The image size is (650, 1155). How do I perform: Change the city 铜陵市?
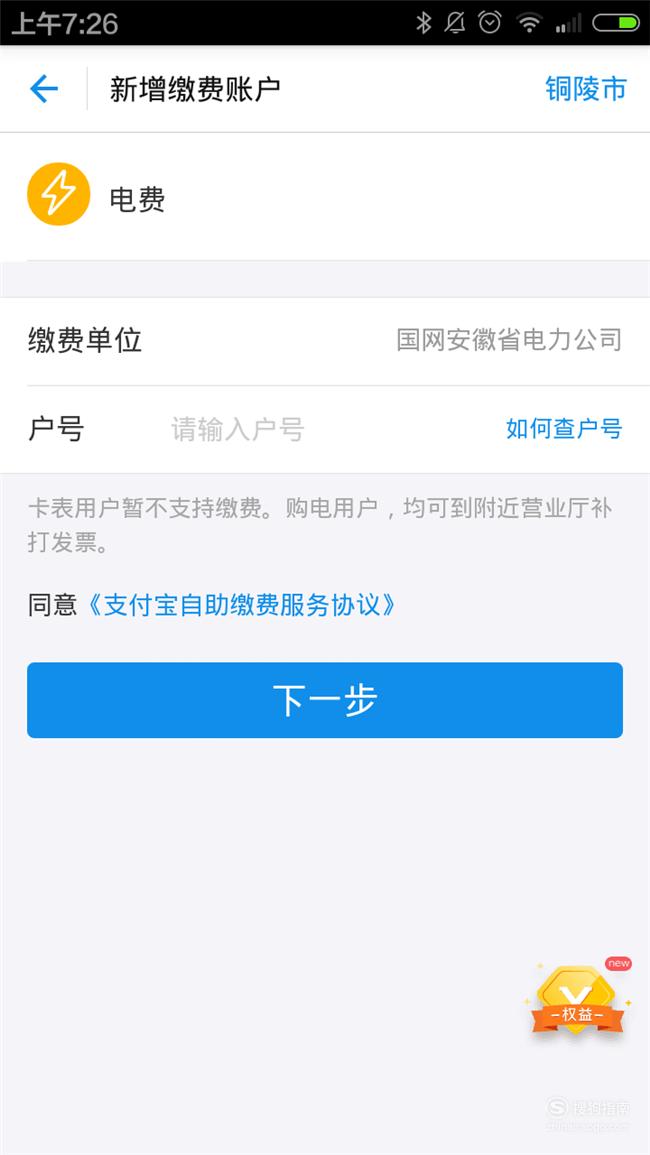point(585,89)
